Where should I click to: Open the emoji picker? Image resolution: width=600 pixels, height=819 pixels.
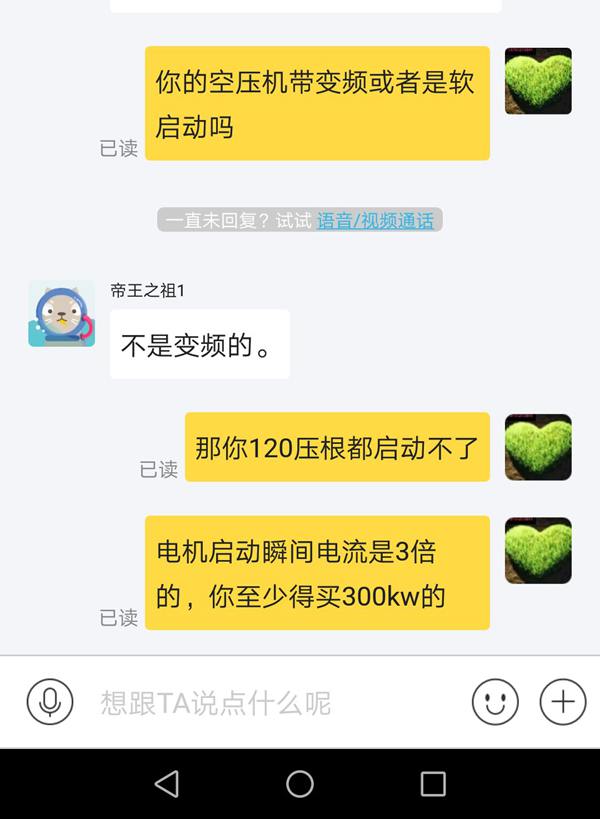[x=494, y=701]
